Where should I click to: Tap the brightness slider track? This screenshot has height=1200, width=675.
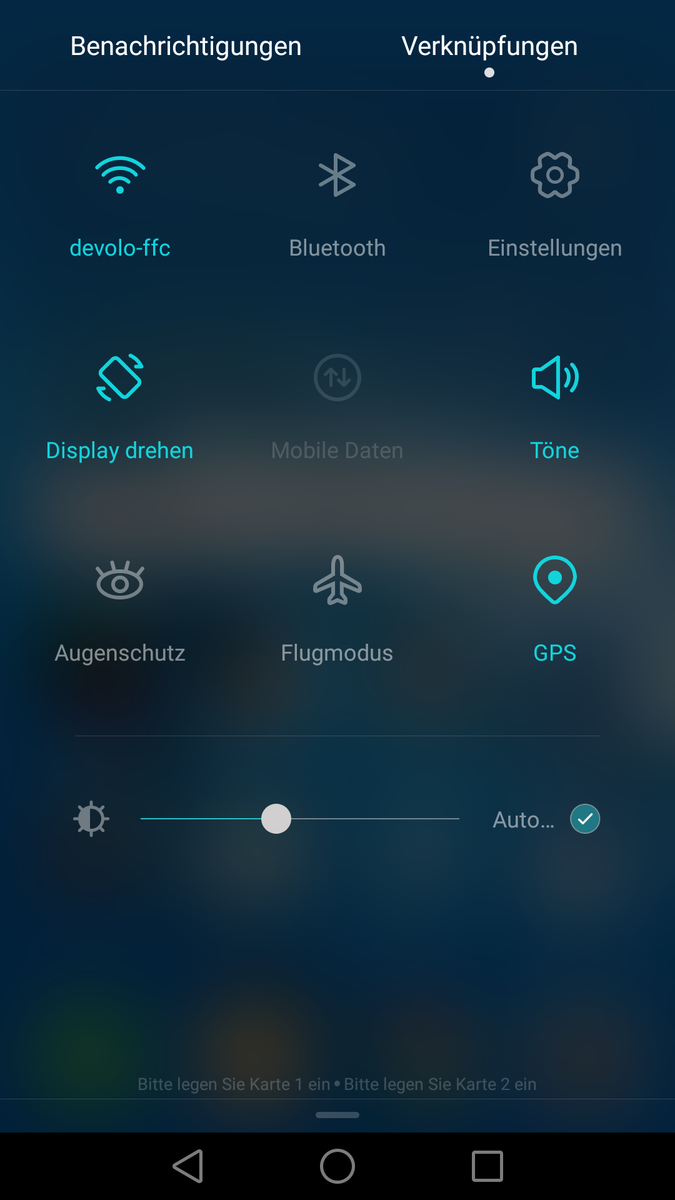tap(380, 819)
